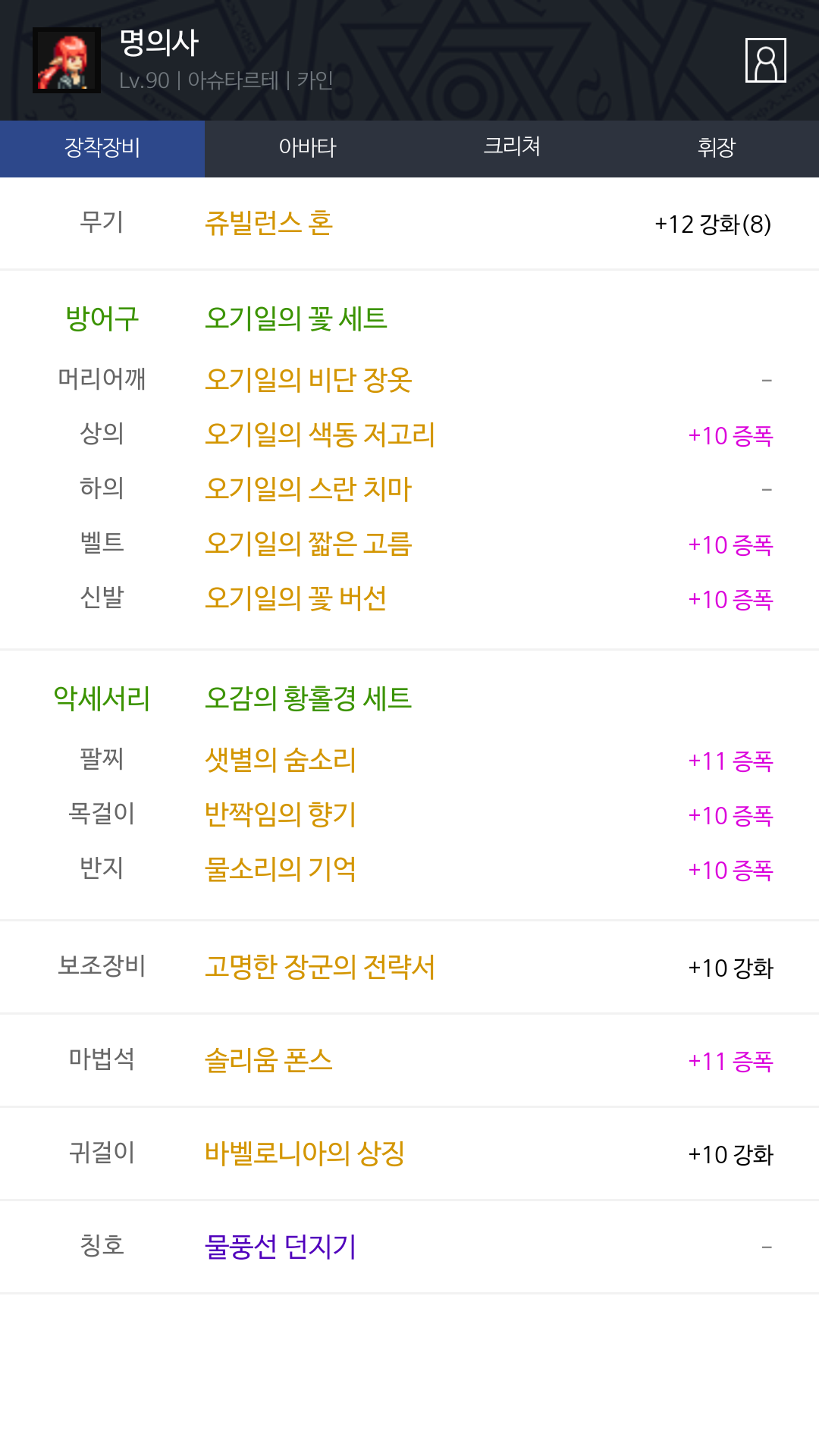This screenshot has height=1456, width=819.
Task: Open magic stone 솔리움 폰스
Action: 269,1060
